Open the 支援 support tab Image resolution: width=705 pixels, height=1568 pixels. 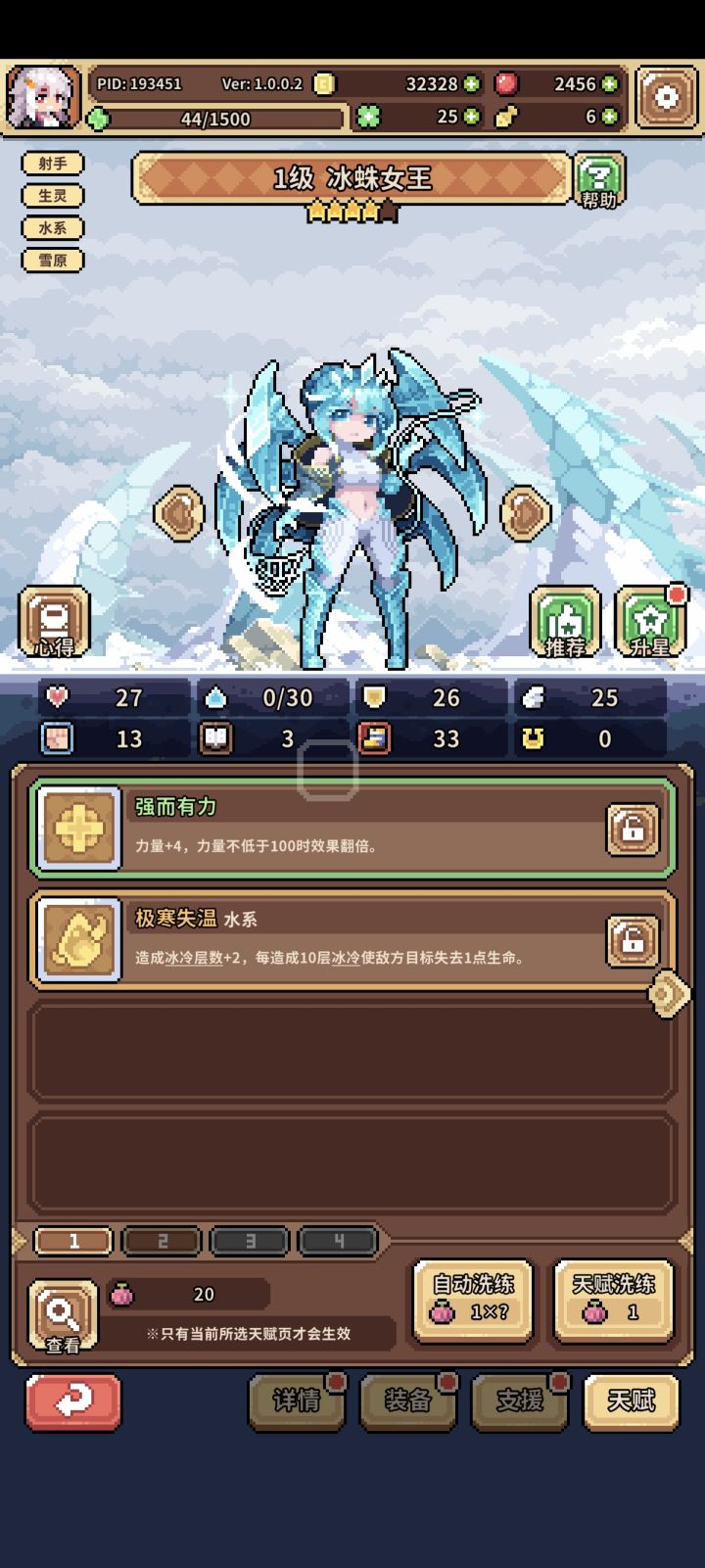pyautogui.click(x=520, y=1401)
